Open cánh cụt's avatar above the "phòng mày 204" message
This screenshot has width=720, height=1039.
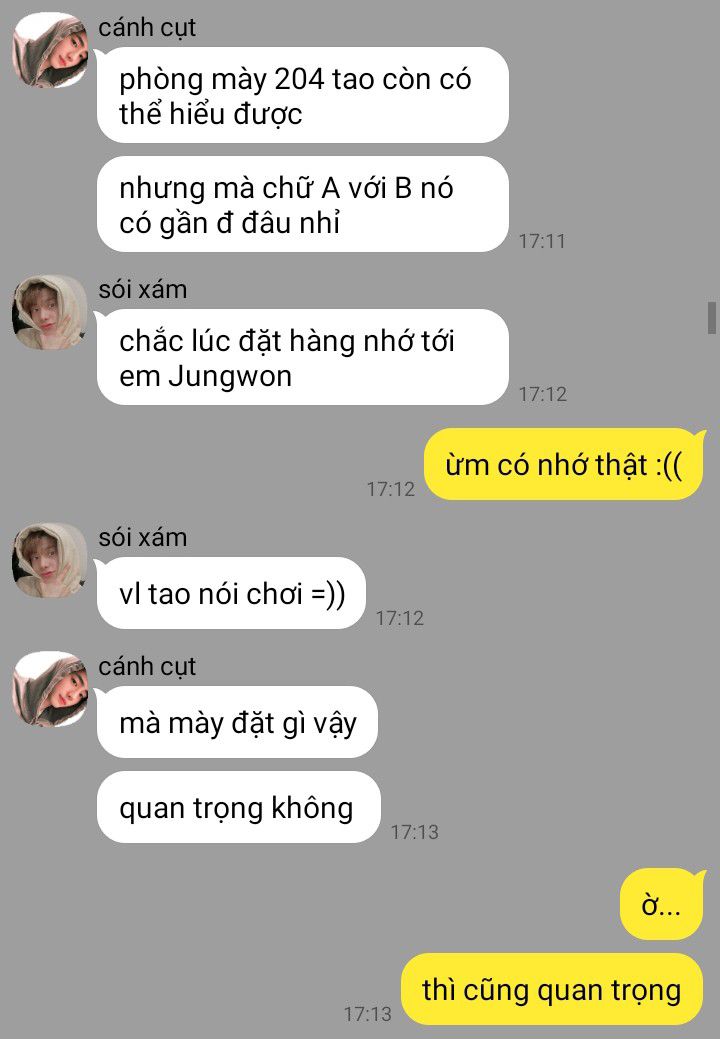pyautogui.click(x=50, y=50)
